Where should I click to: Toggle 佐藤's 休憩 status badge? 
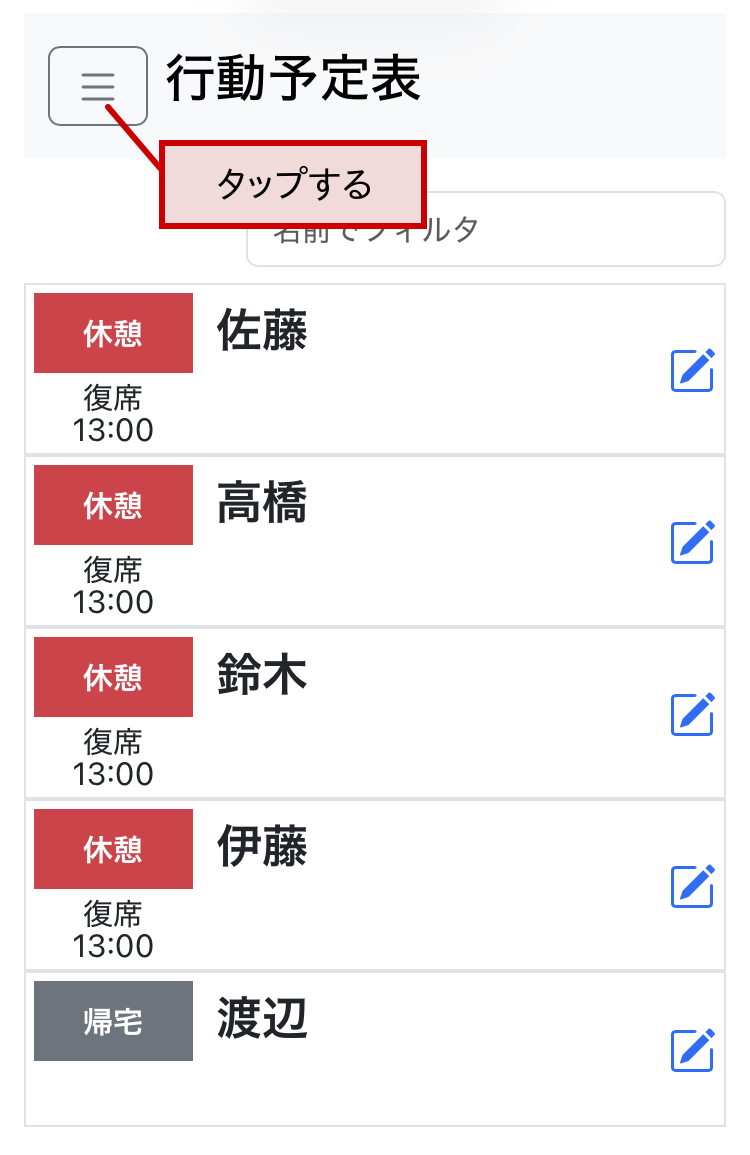113,333
